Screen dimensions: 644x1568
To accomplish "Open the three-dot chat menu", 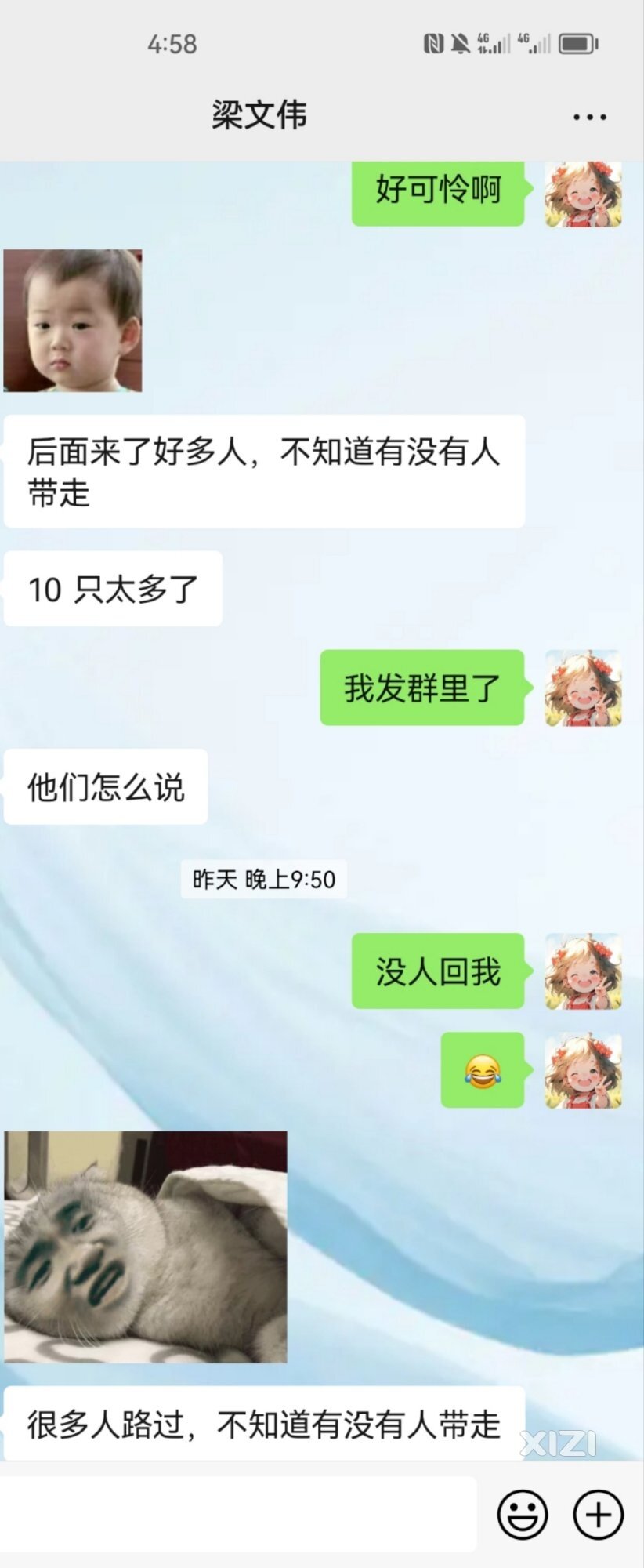I will click(589, 118).
